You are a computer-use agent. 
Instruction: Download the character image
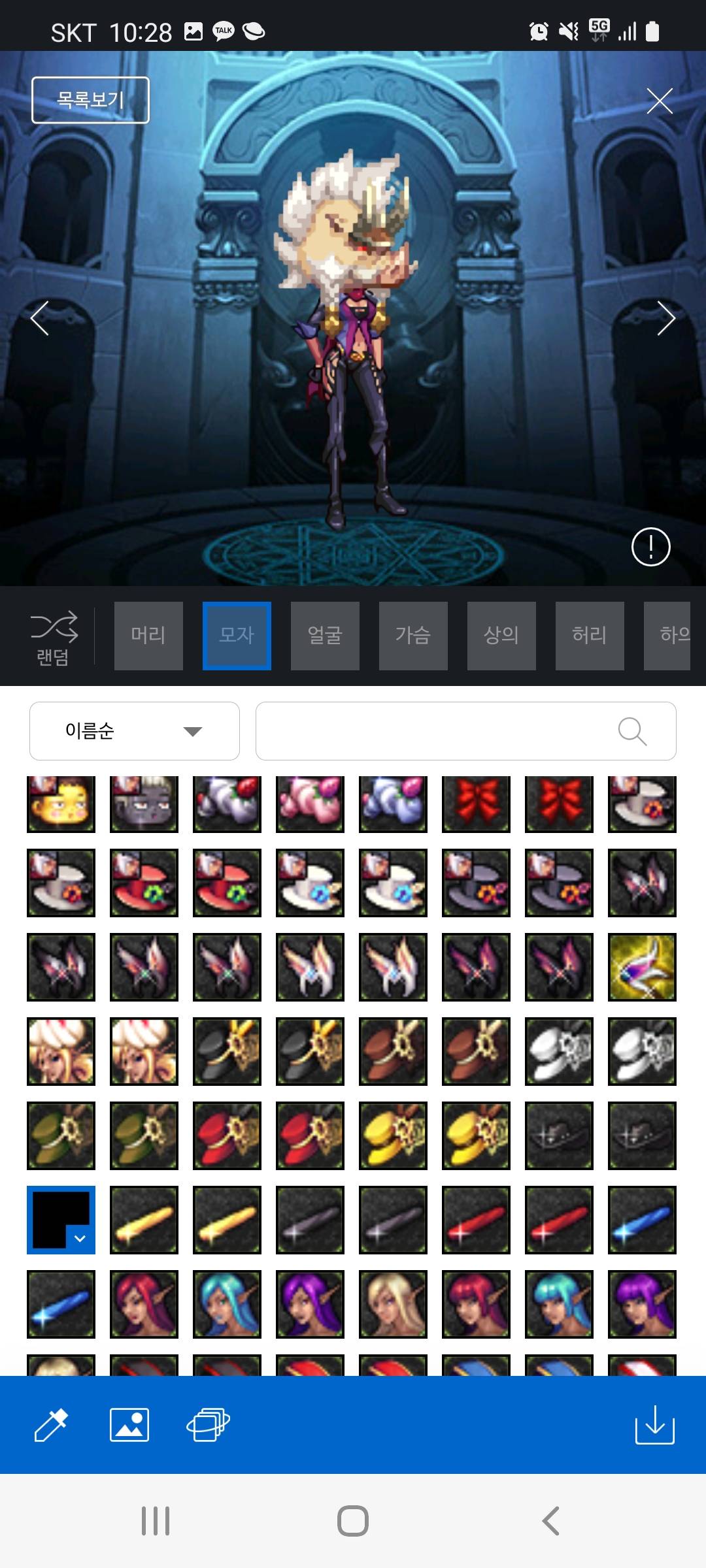[x=654, y=1424]
